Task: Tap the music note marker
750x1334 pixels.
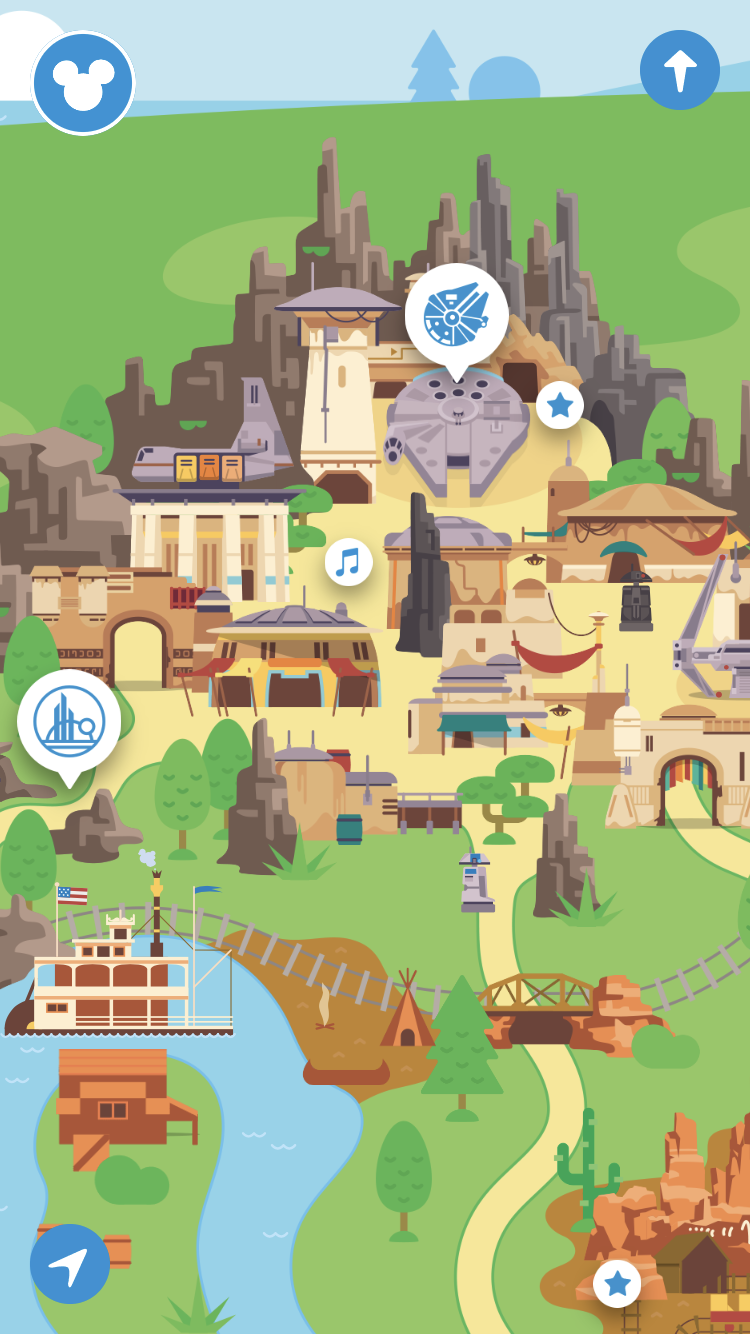Action: coord(348,562)
